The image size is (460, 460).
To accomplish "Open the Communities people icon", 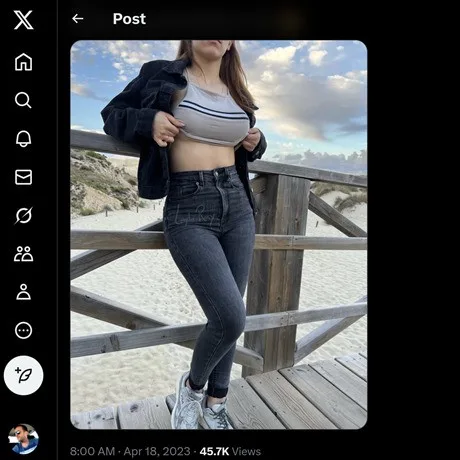I will (x=23, y=254).
